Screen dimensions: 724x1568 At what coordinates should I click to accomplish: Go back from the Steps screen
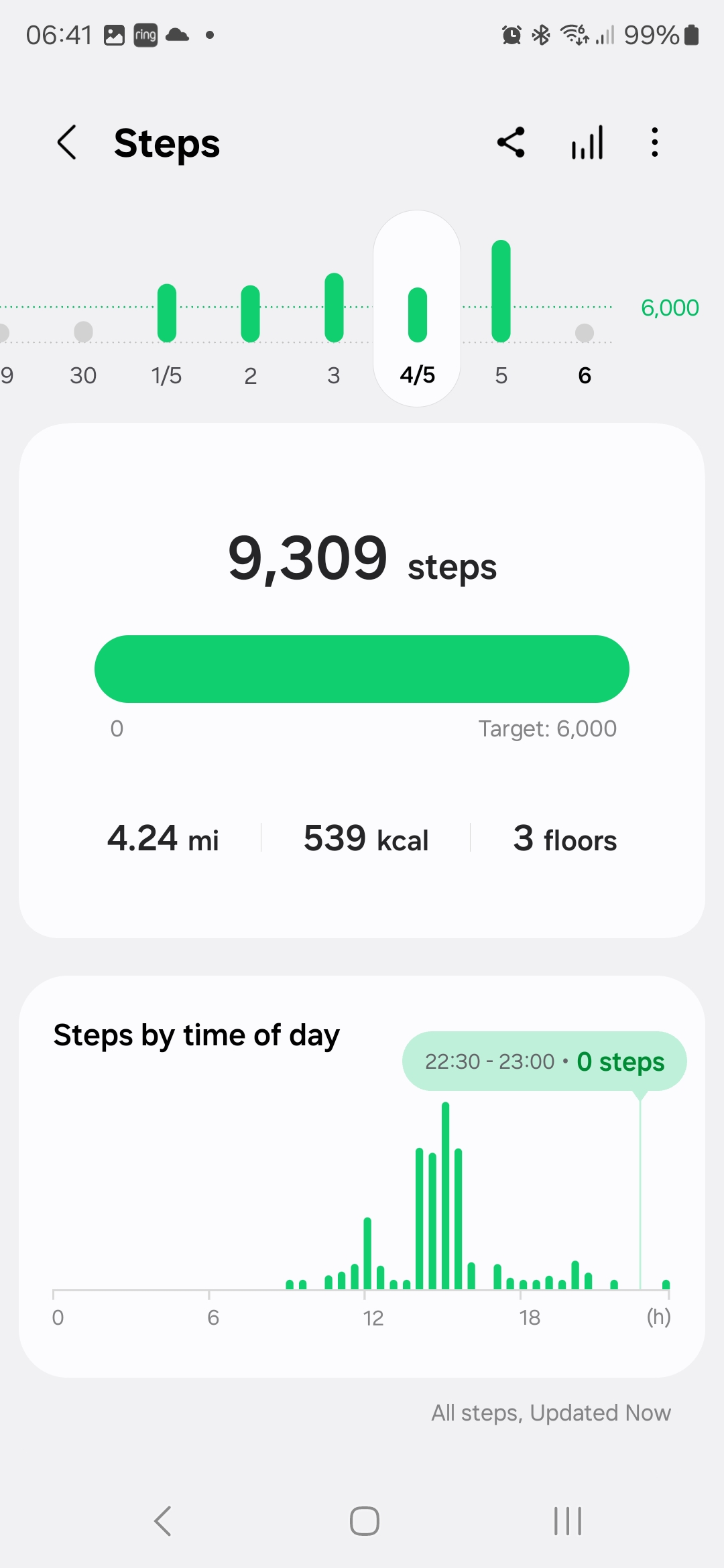tap(67, 143)
